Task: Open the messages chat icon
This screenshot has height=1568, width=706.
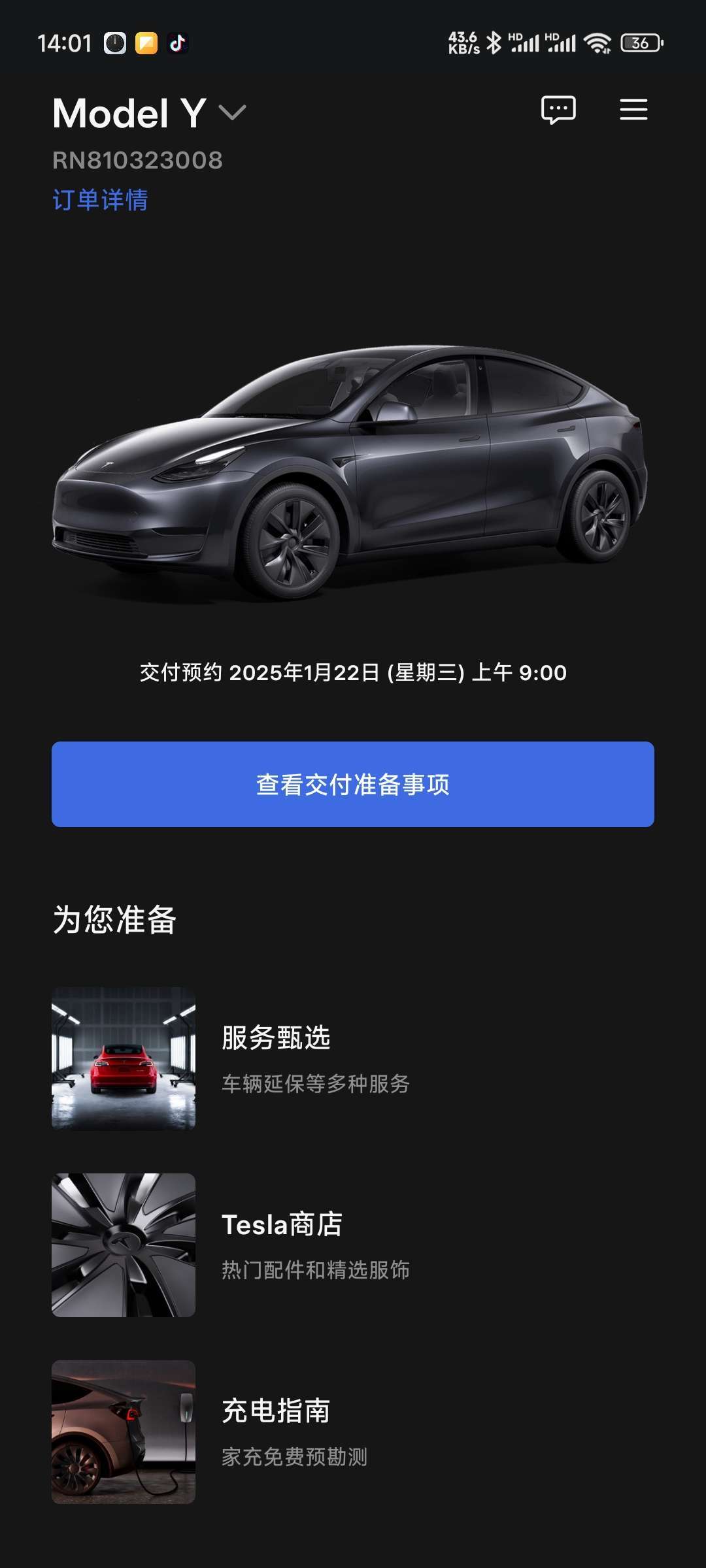Action: click(x=560, y=110)
